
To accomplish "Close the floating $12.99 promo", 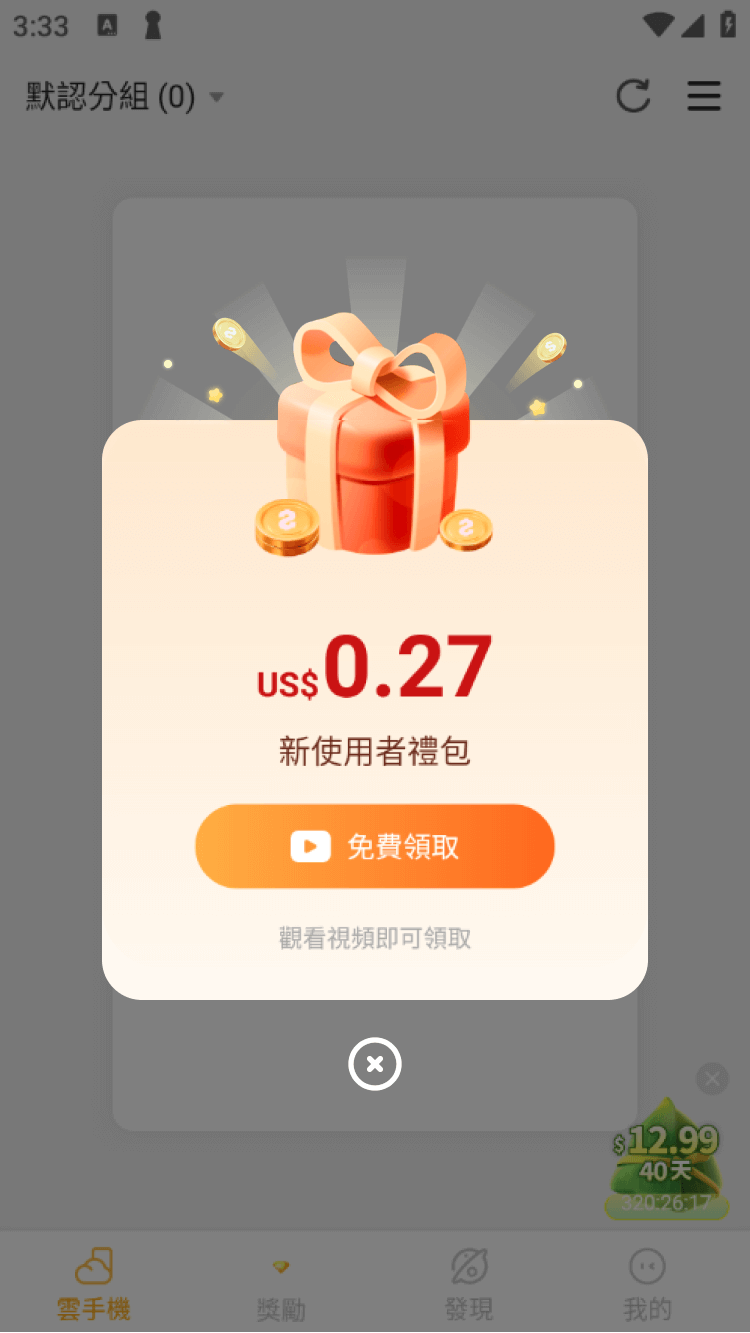I will pyautogui.click(x=712, y=1078).
